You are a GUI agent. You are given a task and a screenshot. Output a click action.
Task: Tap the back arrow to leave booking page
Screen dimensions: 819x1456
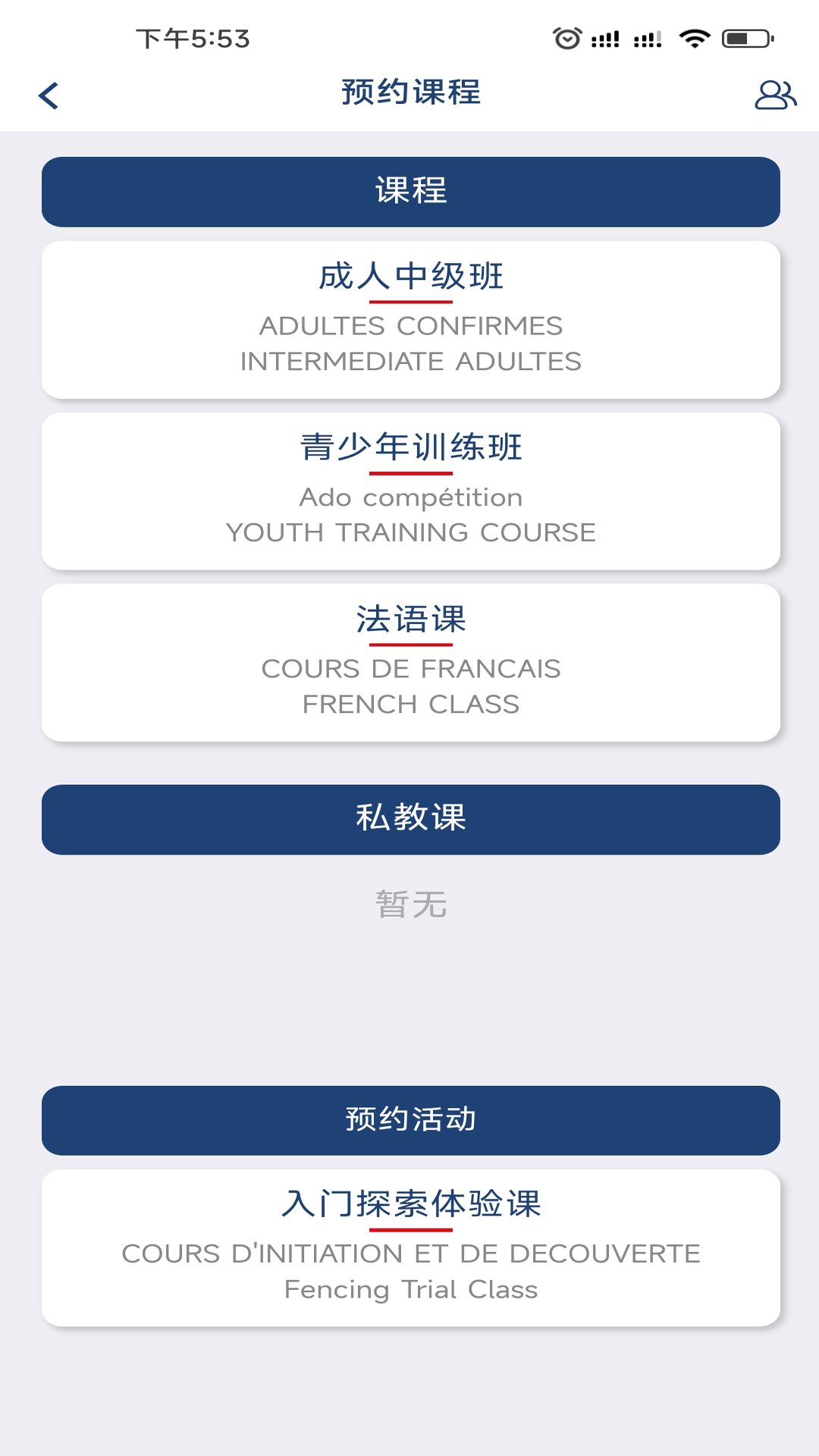[x=48, y=96]
